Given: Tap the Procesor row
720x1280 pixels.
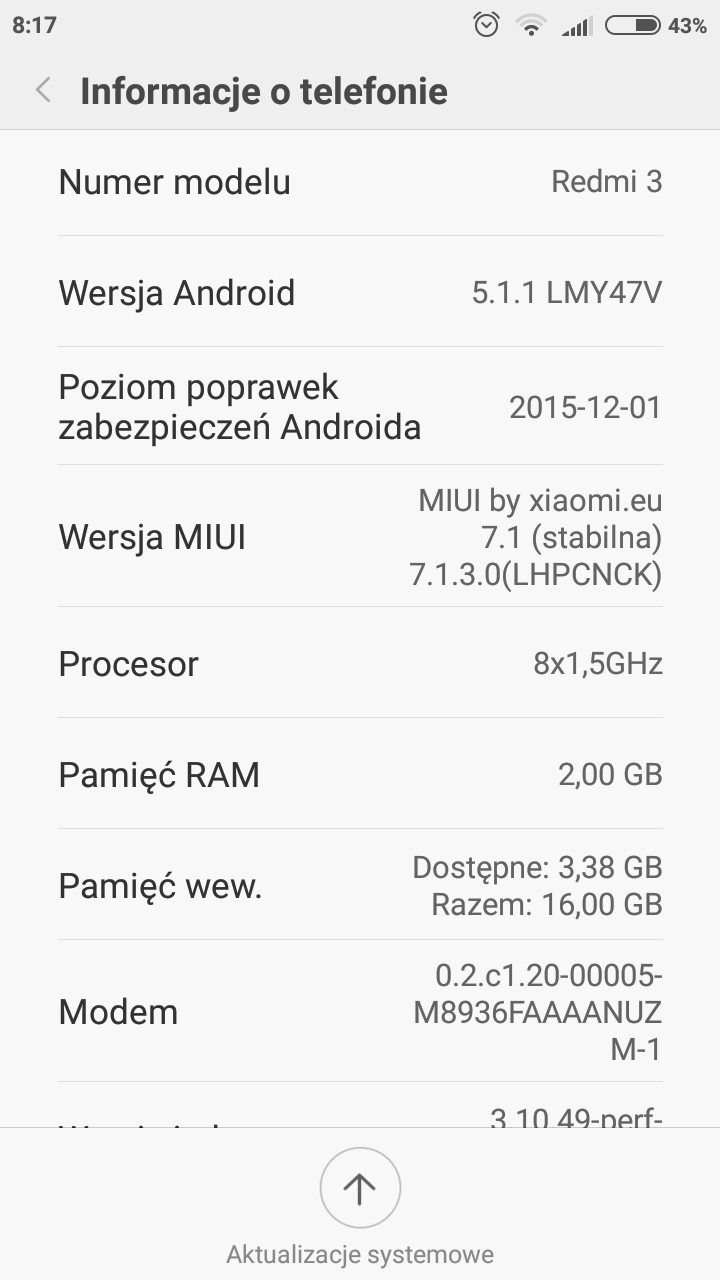Looking at the screenshot, I should [x=360, y=664].
